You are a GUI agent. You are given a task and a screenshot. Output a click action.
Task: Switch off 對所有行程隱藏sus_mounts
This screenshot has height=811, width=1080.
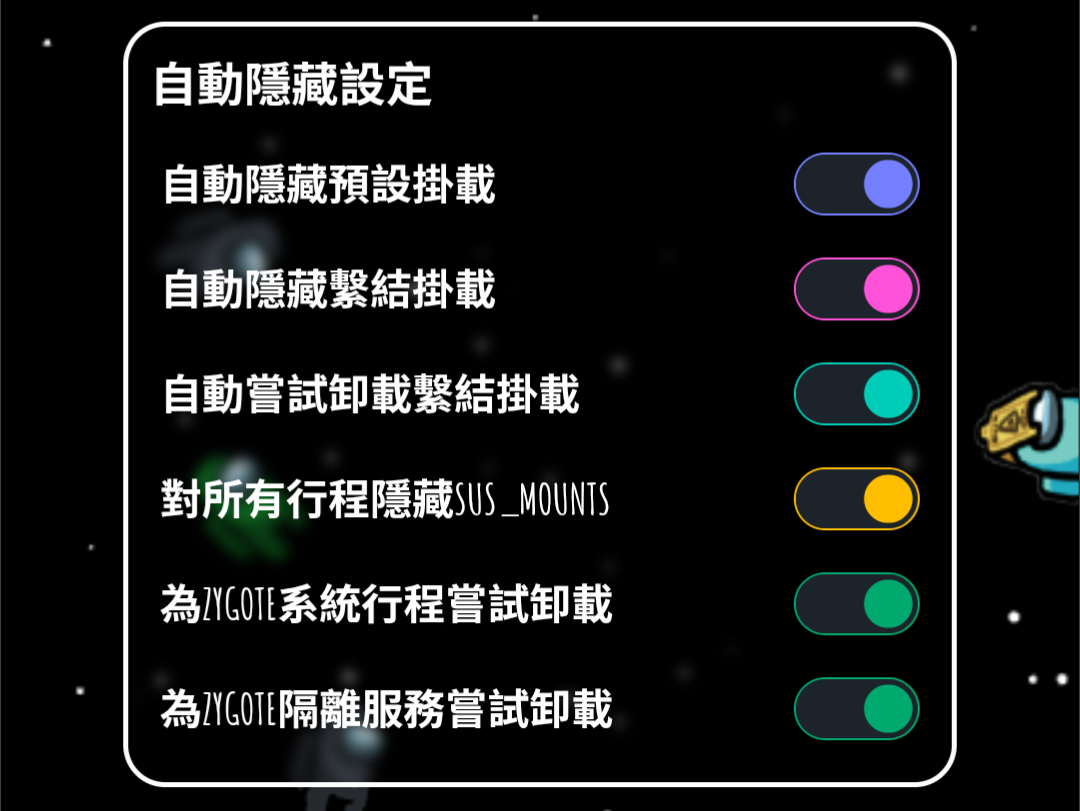(856, 499)
